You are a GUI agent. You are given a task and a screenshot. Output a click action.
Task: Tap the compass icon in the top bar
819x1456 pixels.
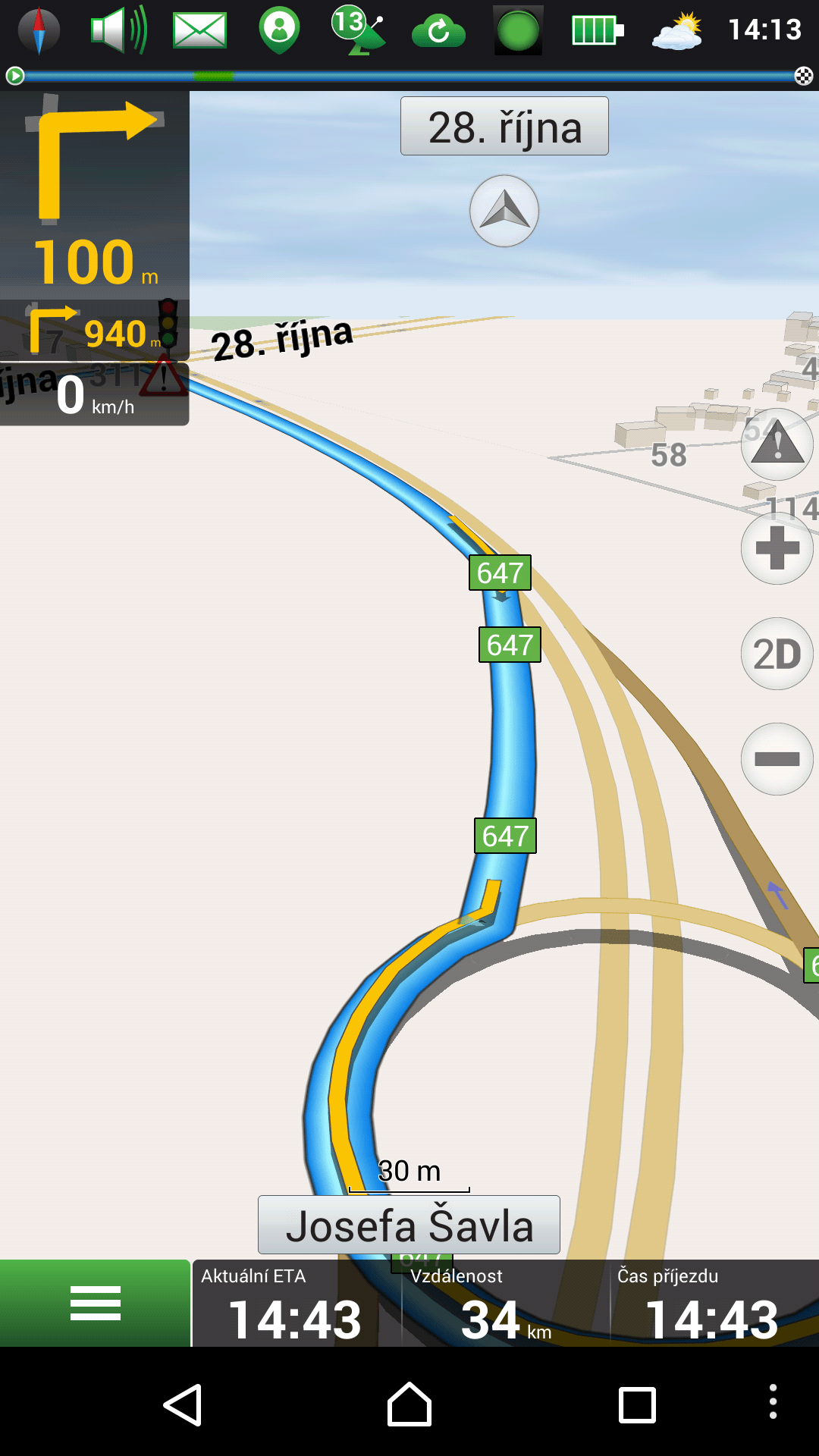(x=39, y=30)
